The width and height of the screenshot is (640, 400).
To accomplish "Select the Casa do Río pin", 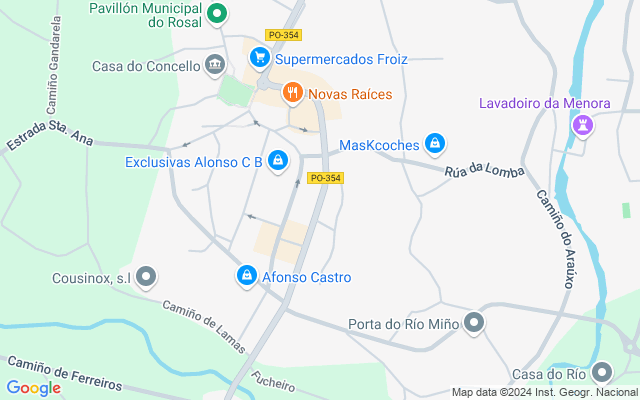I will coord(601,374).
